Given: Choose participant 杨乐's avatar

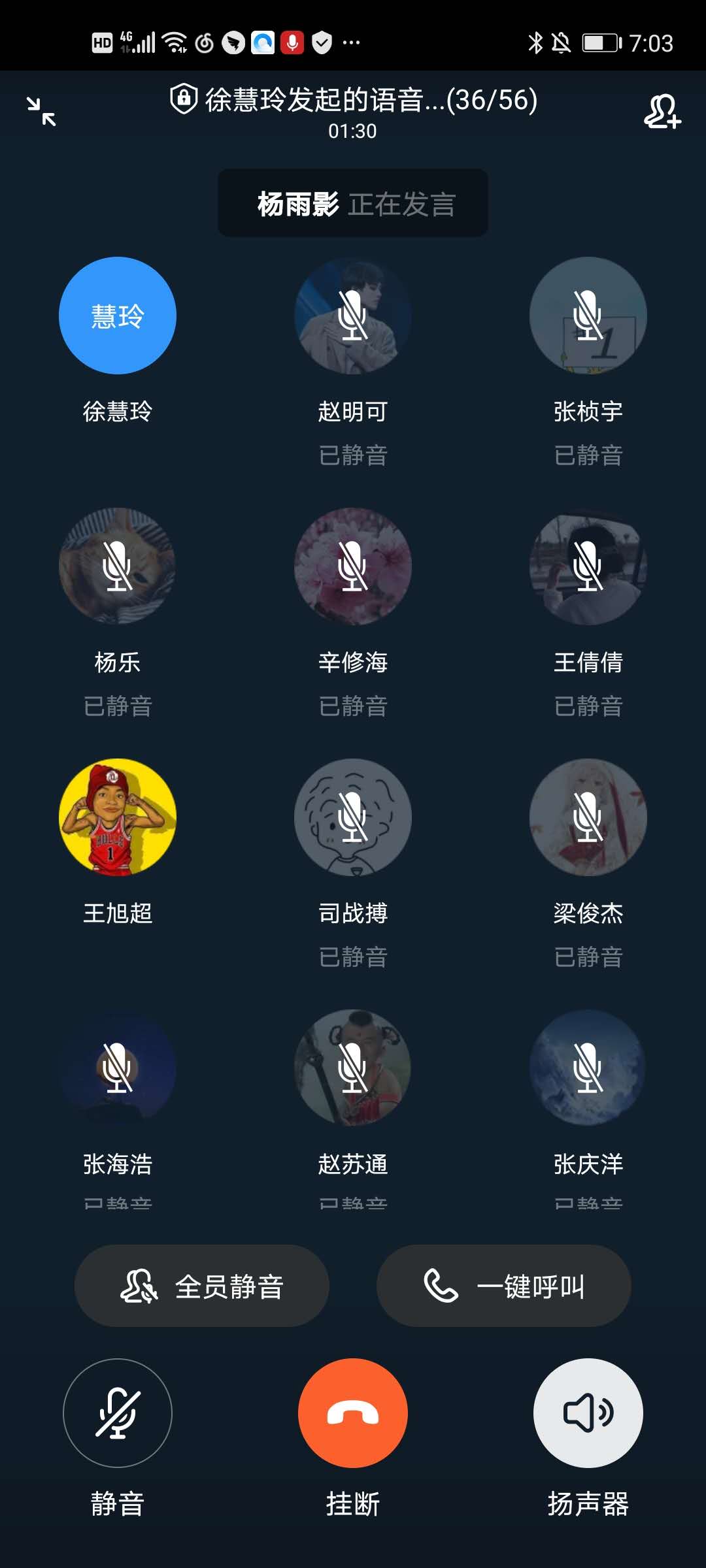Looking at the screenshot, I should pos(118,566).
